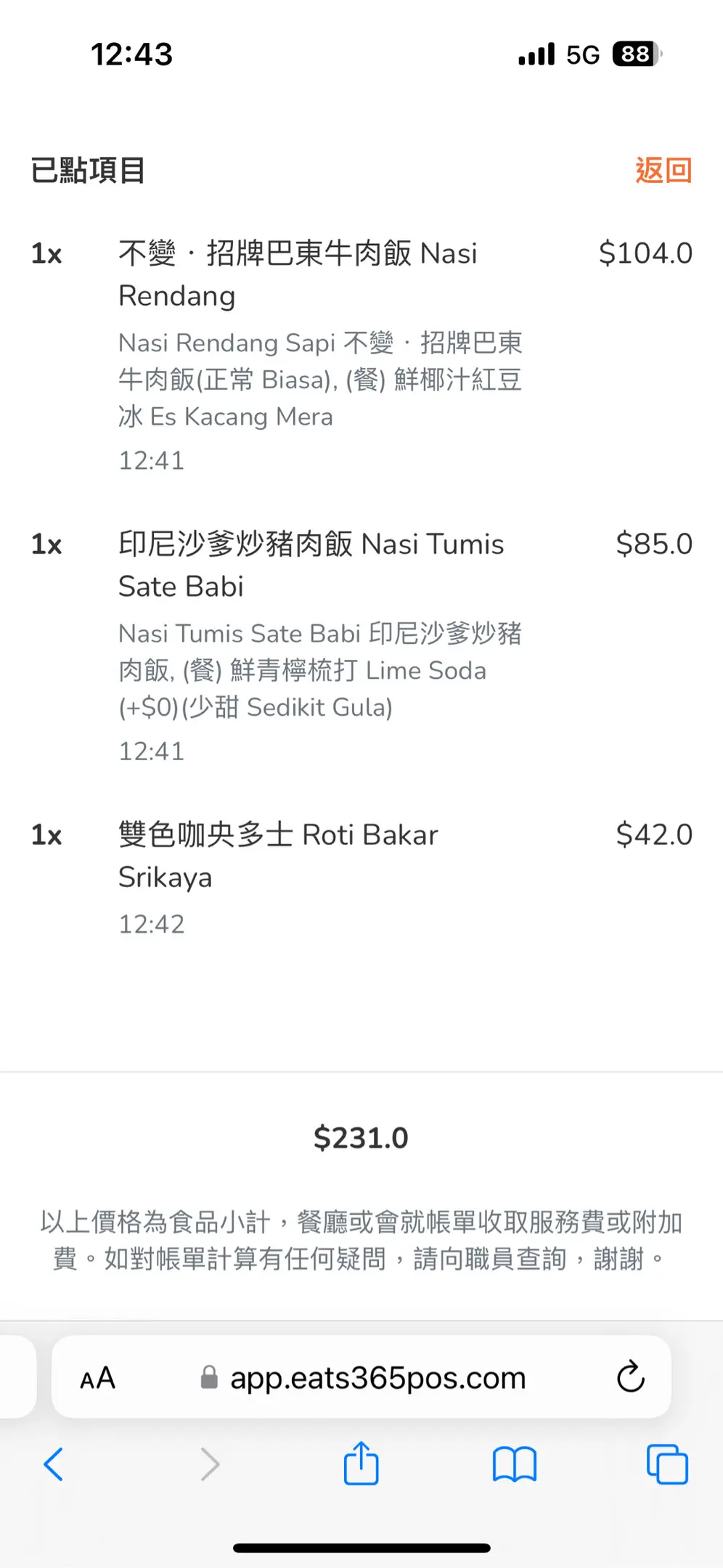Tap the orange 返回 link
The width and height of the screenshot is (723, 1568).
click(663, 171)
